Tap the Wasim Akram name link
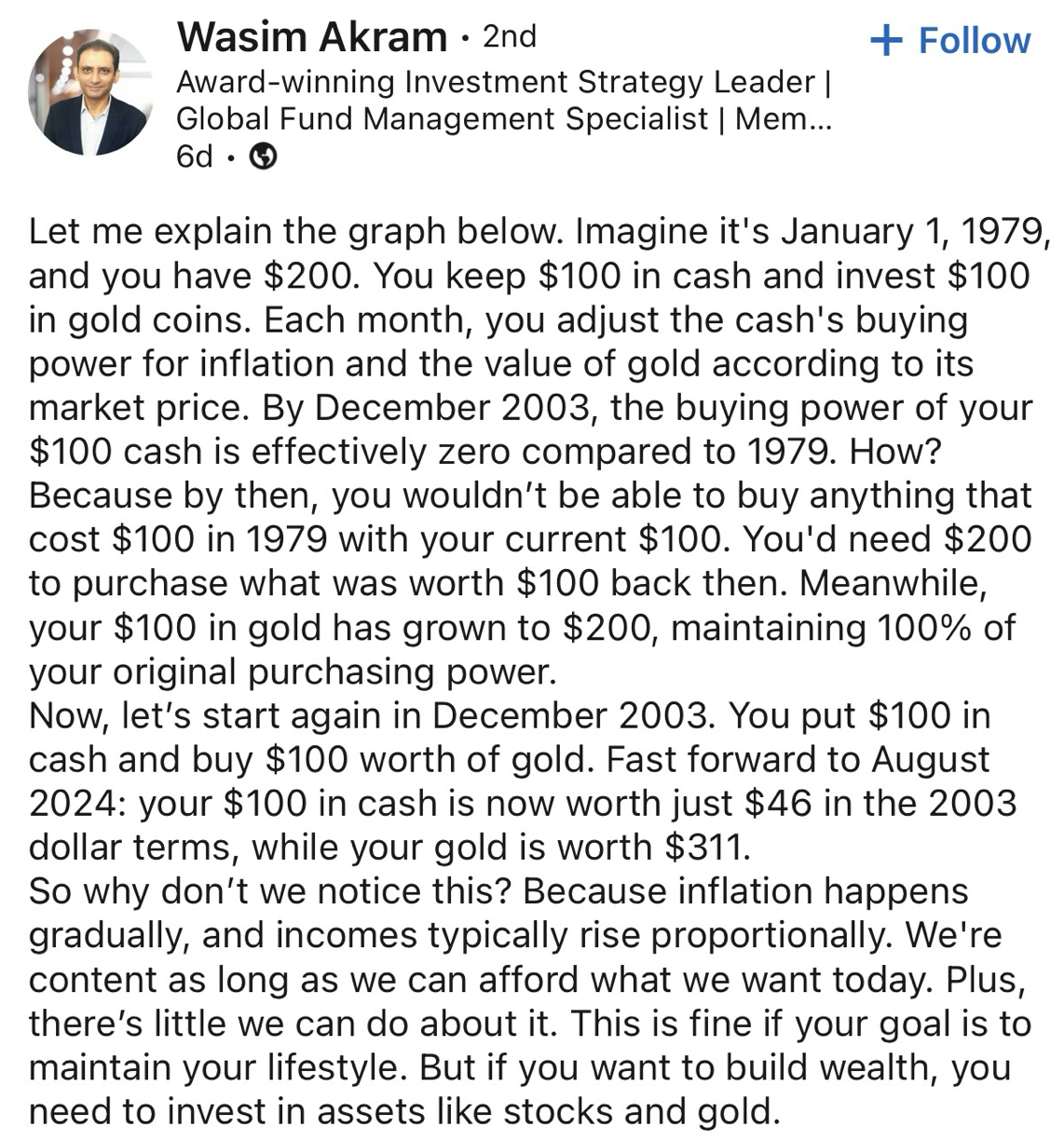Viewport: 1064px width, 1140px height. click(x=311, y=37)
